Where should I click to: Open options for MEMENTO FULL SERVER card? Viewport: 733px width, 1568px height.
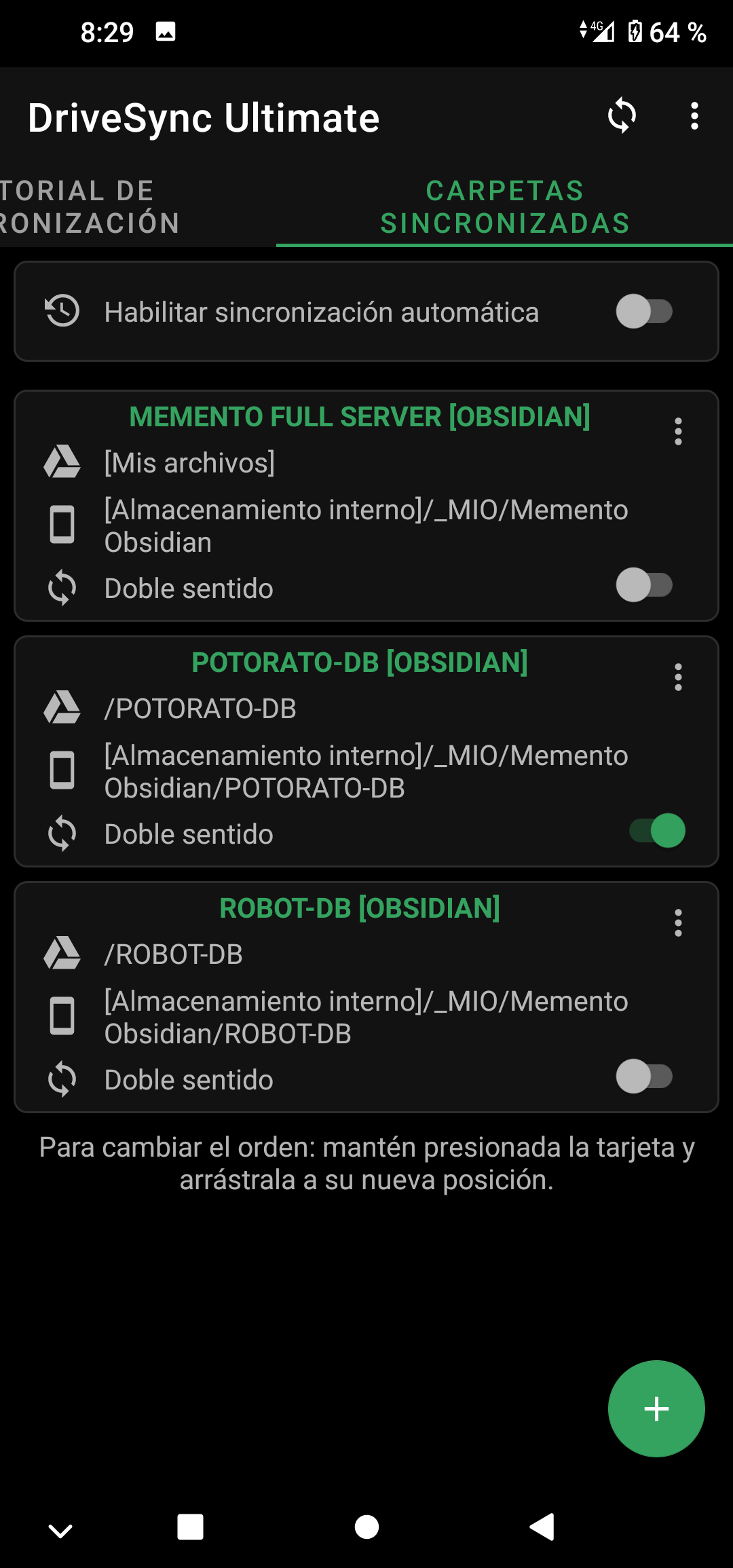tap(677, 432)
